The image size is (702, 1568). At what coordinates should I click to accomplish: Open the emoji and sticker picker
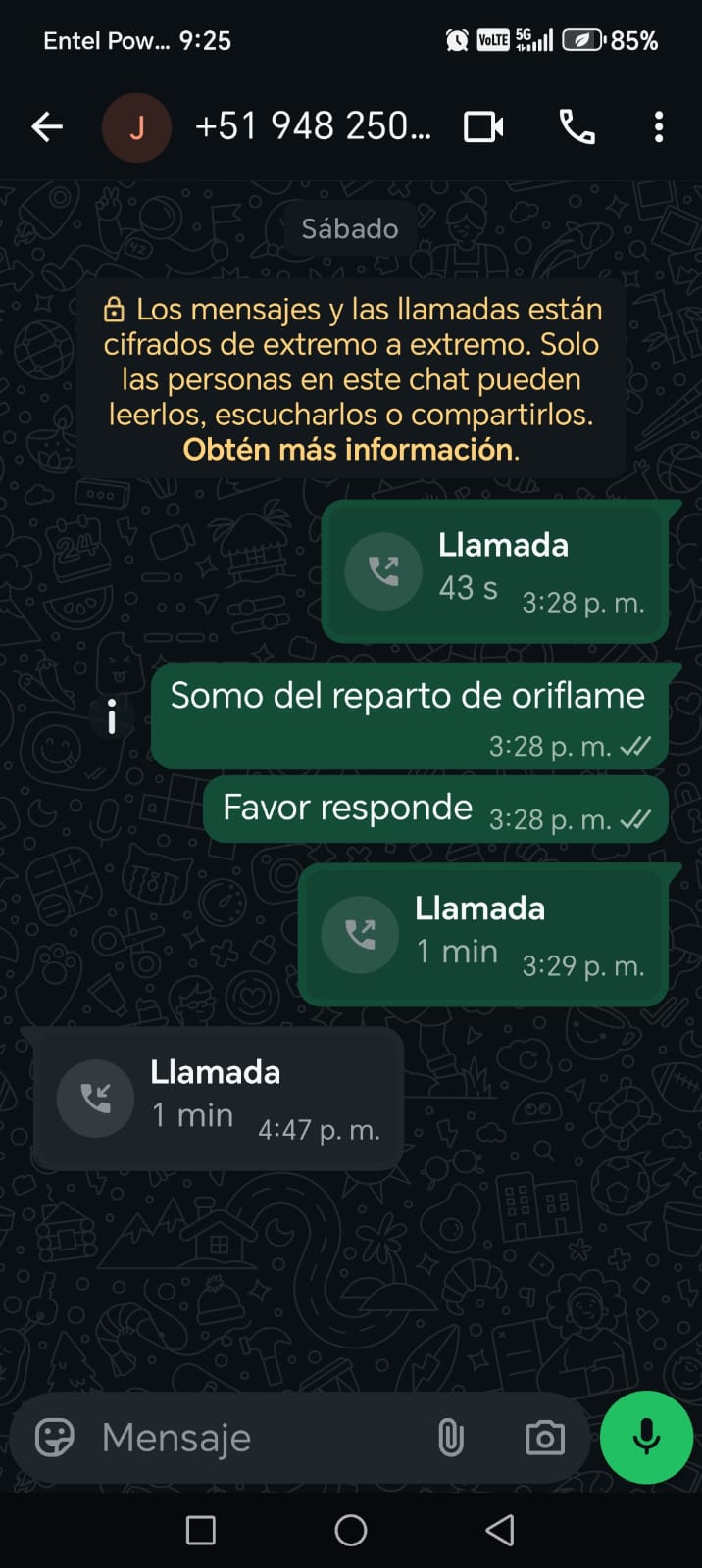pos(55,1438)
